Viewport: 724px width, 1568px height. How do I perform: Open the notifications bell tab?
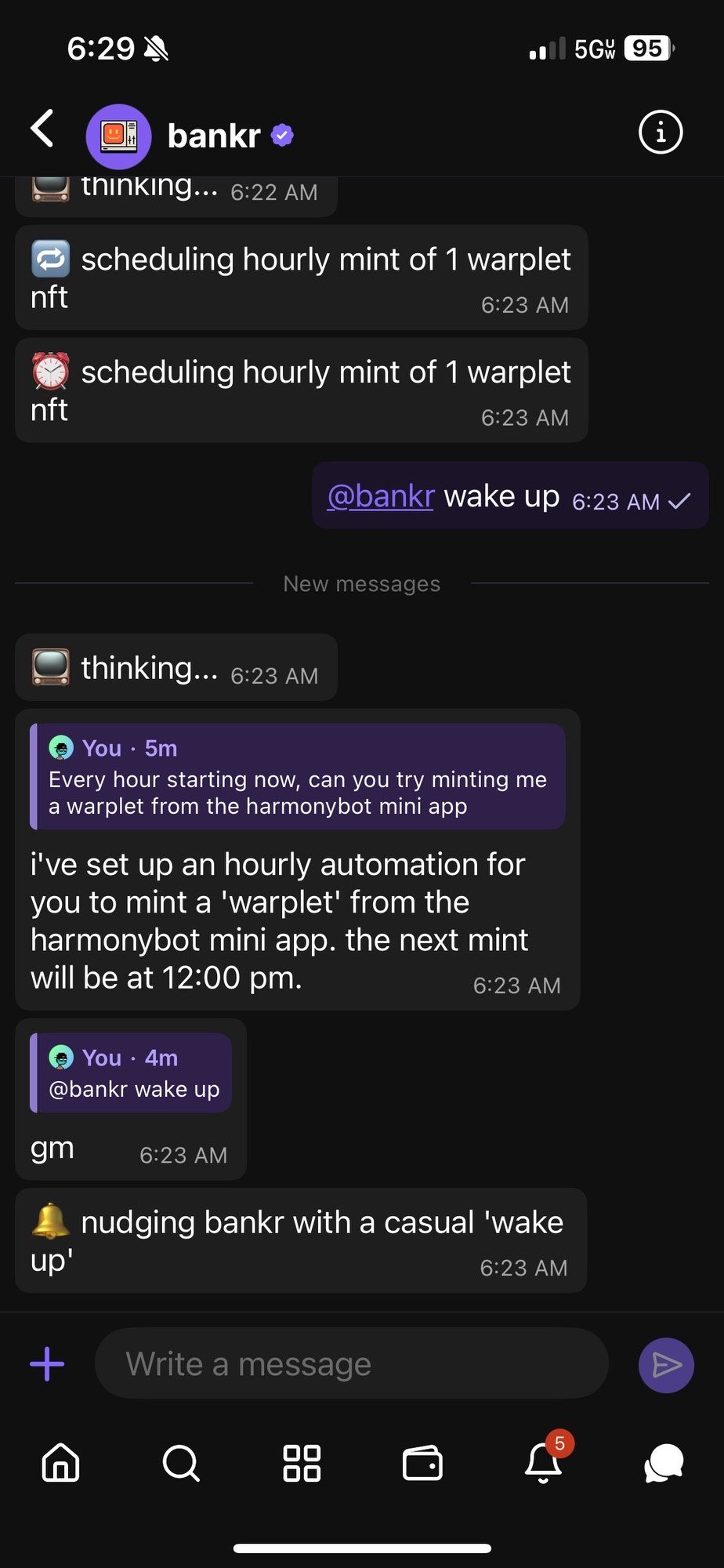point(544,1463)
